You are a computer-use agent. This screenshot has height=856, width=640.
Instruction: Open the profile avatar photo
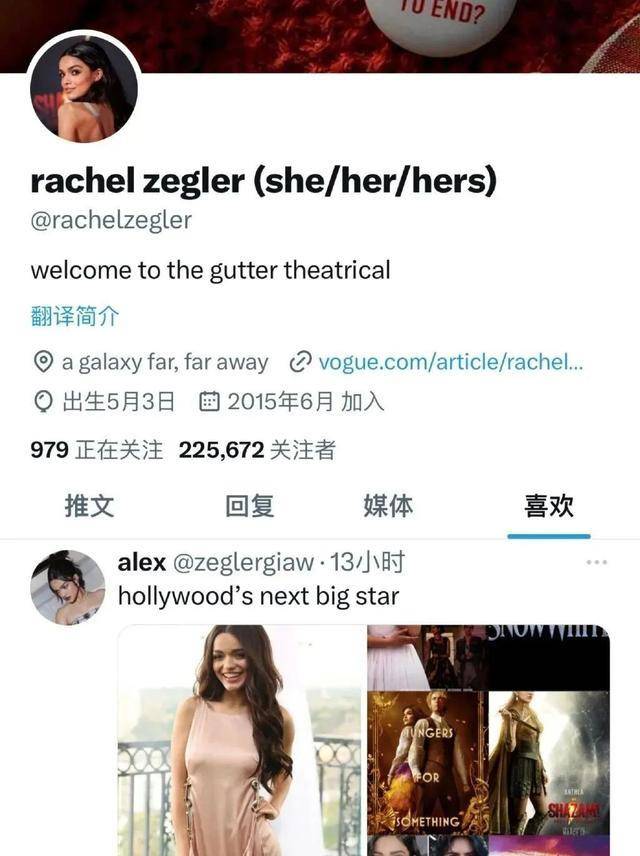83,87
